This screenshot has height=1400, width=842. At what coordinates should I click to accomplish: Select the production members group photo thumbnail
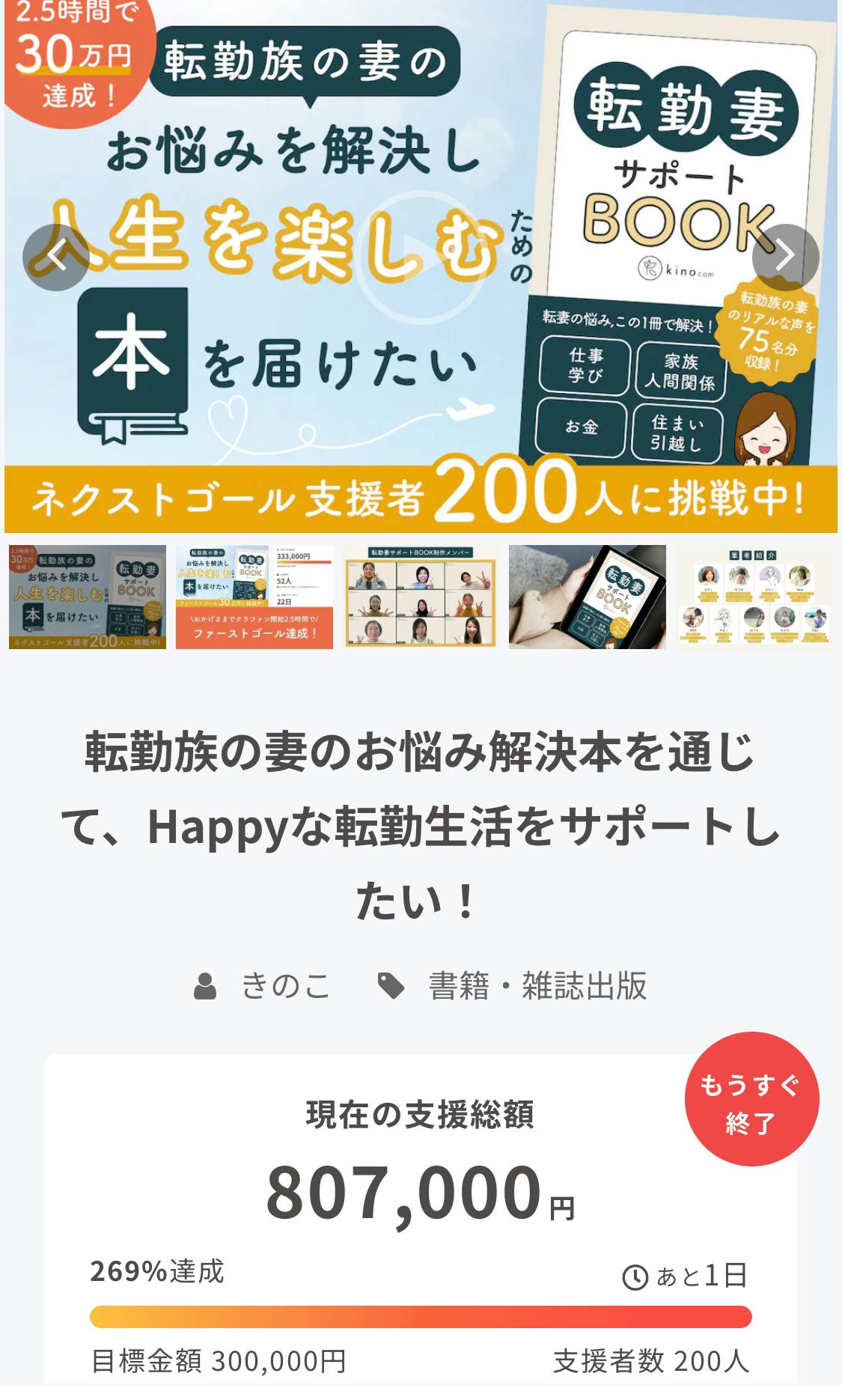pos(421,597)
